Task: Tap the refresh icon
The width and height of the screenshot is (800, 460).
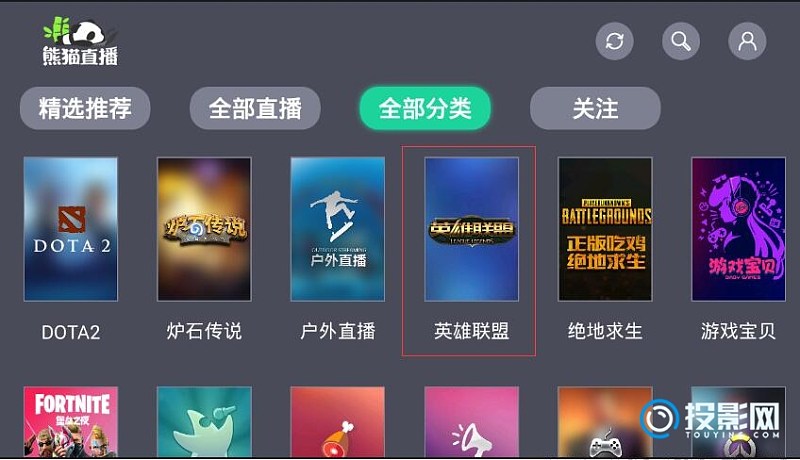Action: (614, 41)
